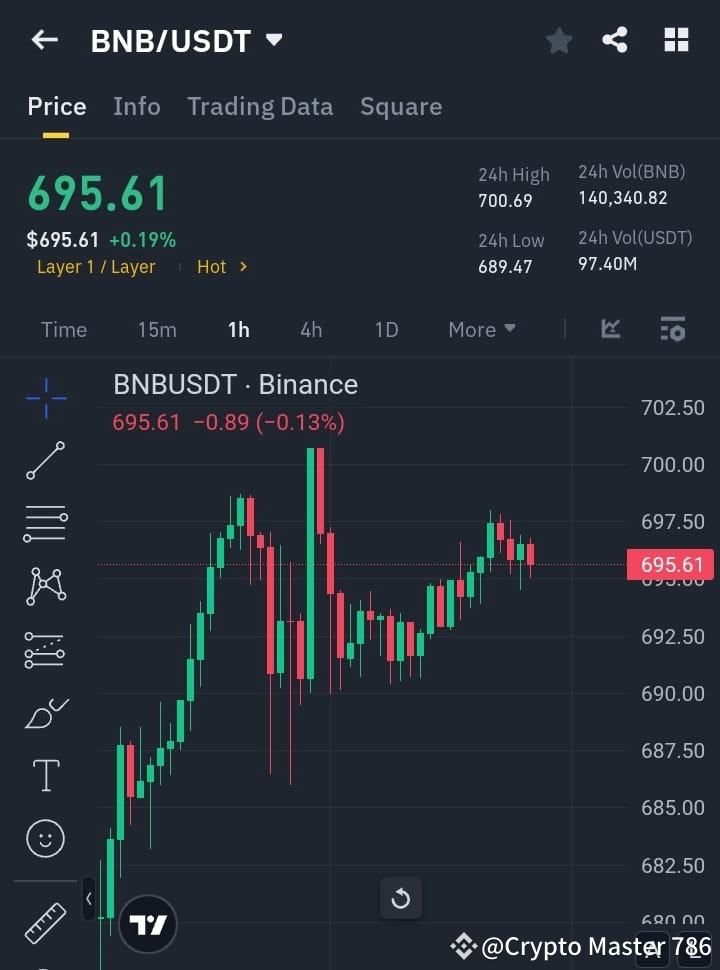Open the Square tab
720x970 pixels.
[401, 106]
